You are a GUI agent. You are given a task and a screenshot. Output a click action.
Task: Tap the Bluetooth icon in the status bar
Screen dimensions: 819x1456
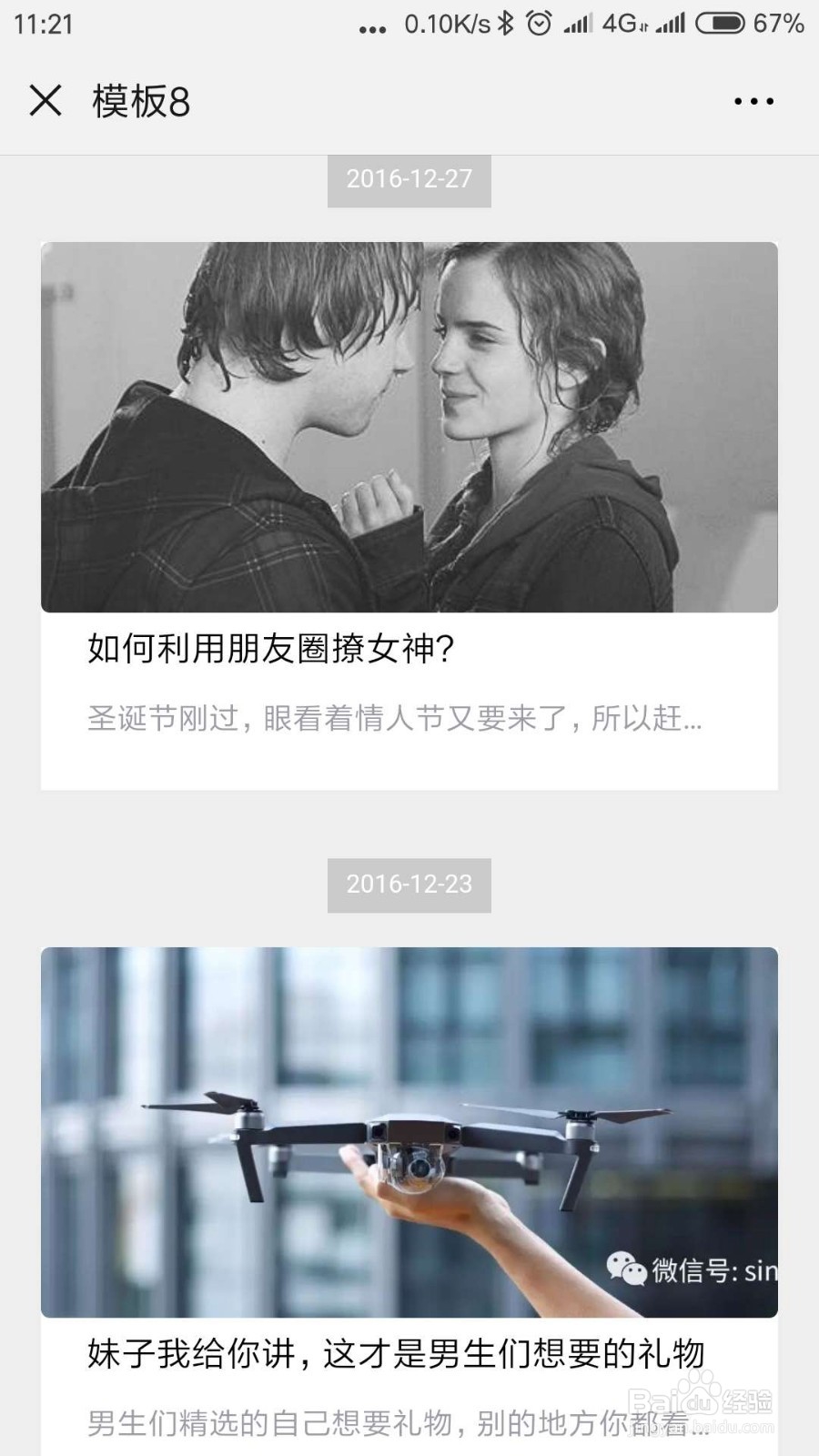[506, 25]
